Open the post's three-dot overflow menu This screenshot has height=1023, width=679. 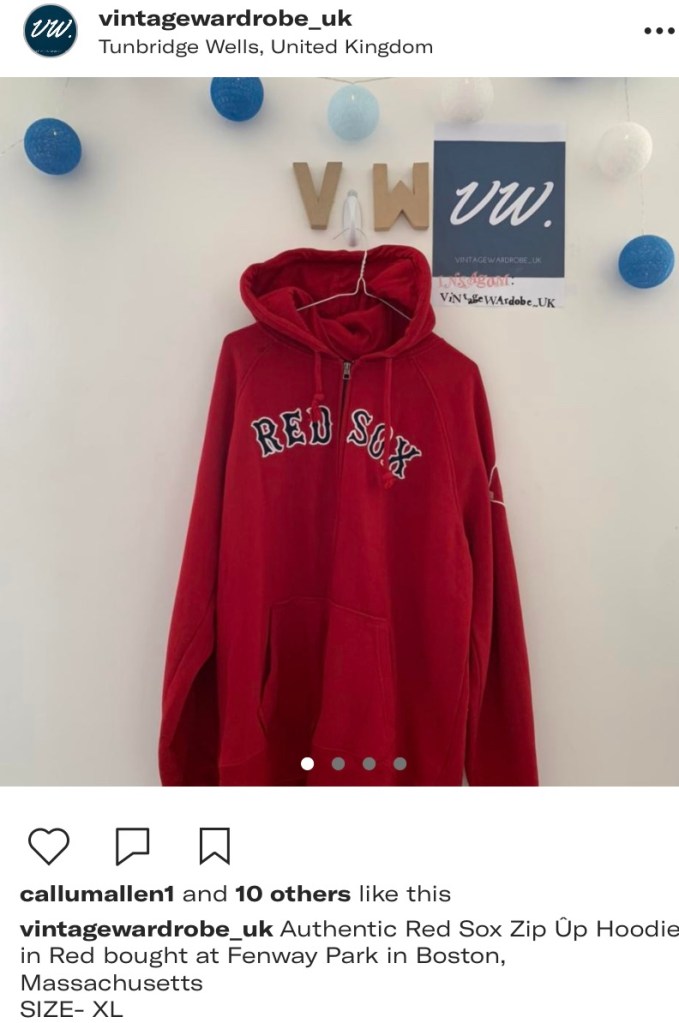659,31
